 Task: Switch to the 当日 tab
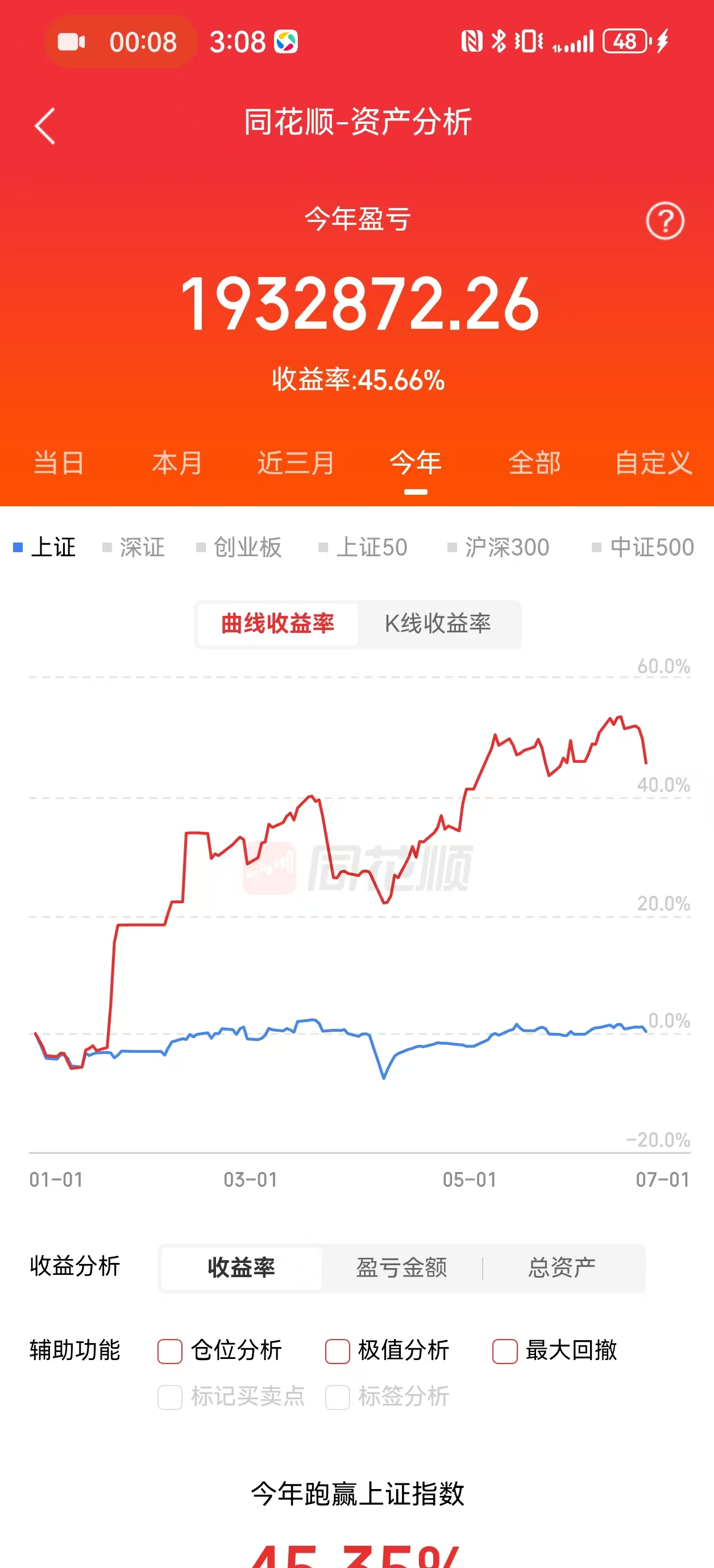59,462
